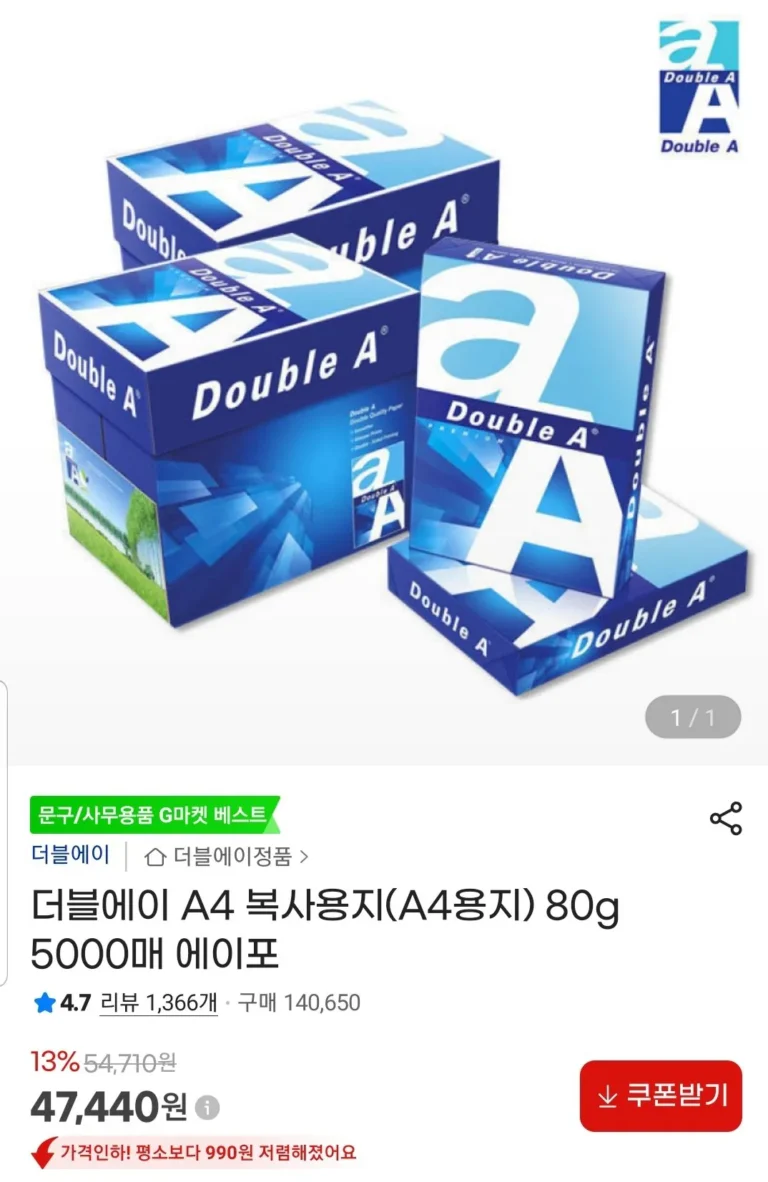Share this Double A paper product
768x1182 pixels.
[x=725, y=818]
